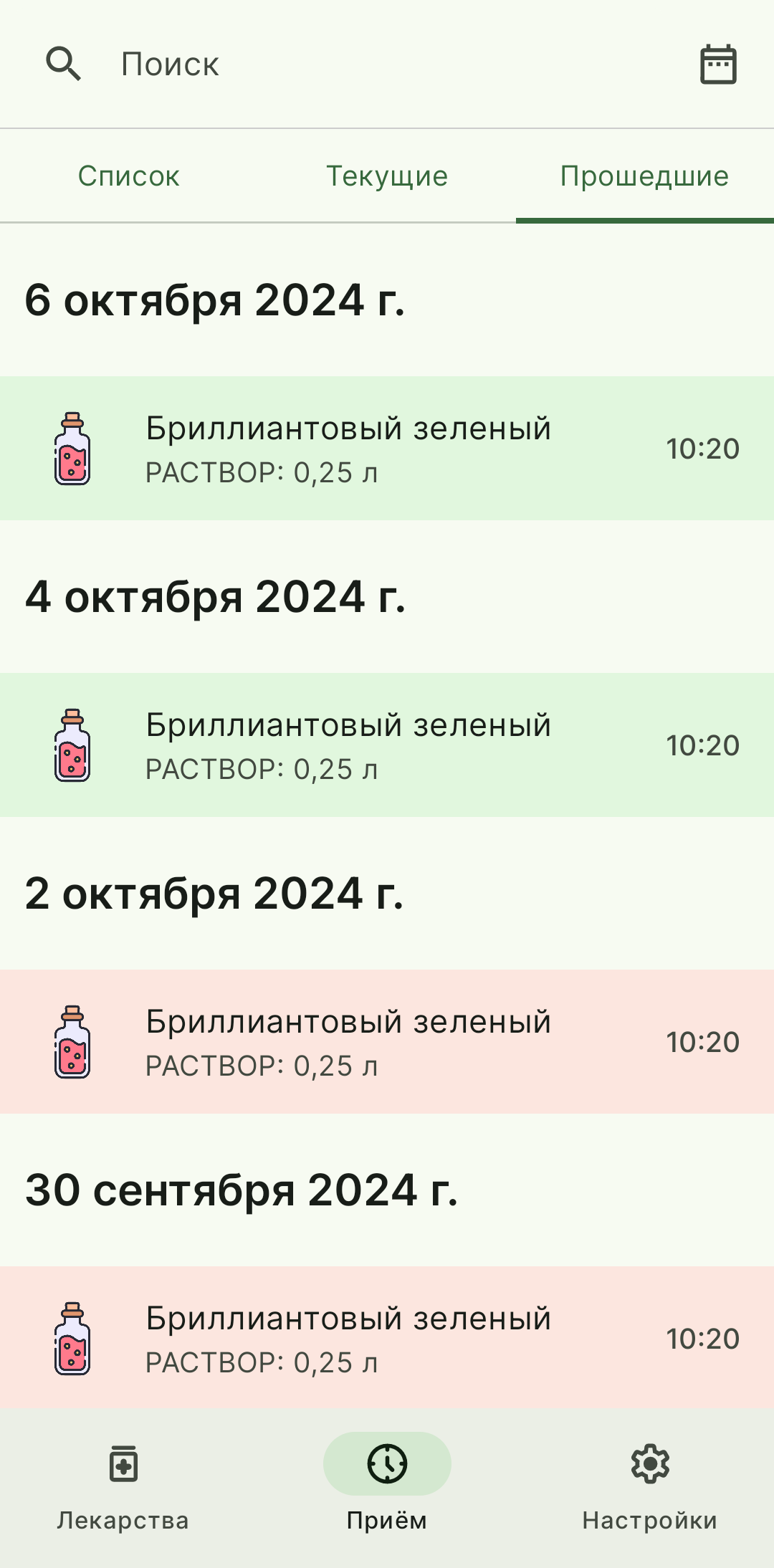Open the calendar icon

(718, 64)
